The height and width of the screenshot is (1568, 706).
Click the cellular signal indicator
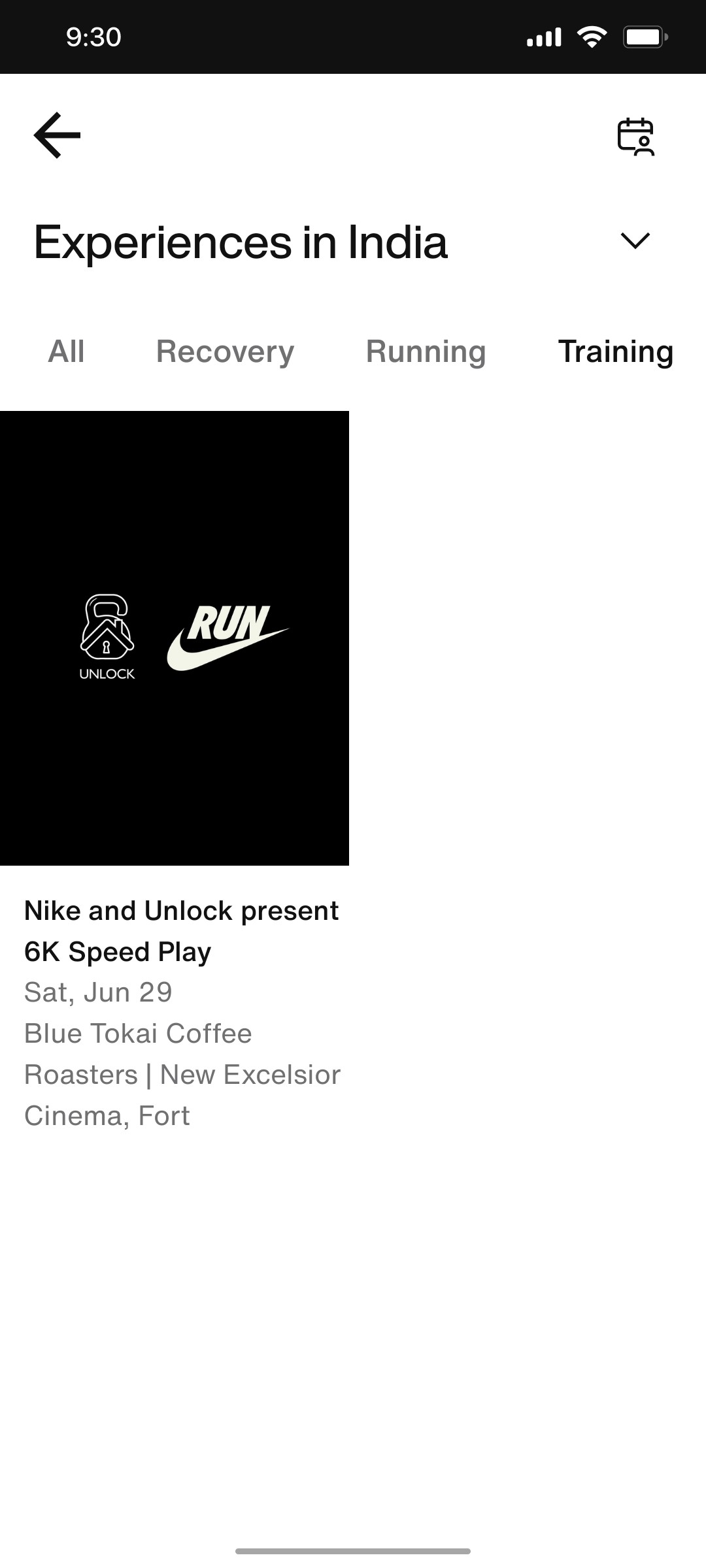[x=544, y=37]
